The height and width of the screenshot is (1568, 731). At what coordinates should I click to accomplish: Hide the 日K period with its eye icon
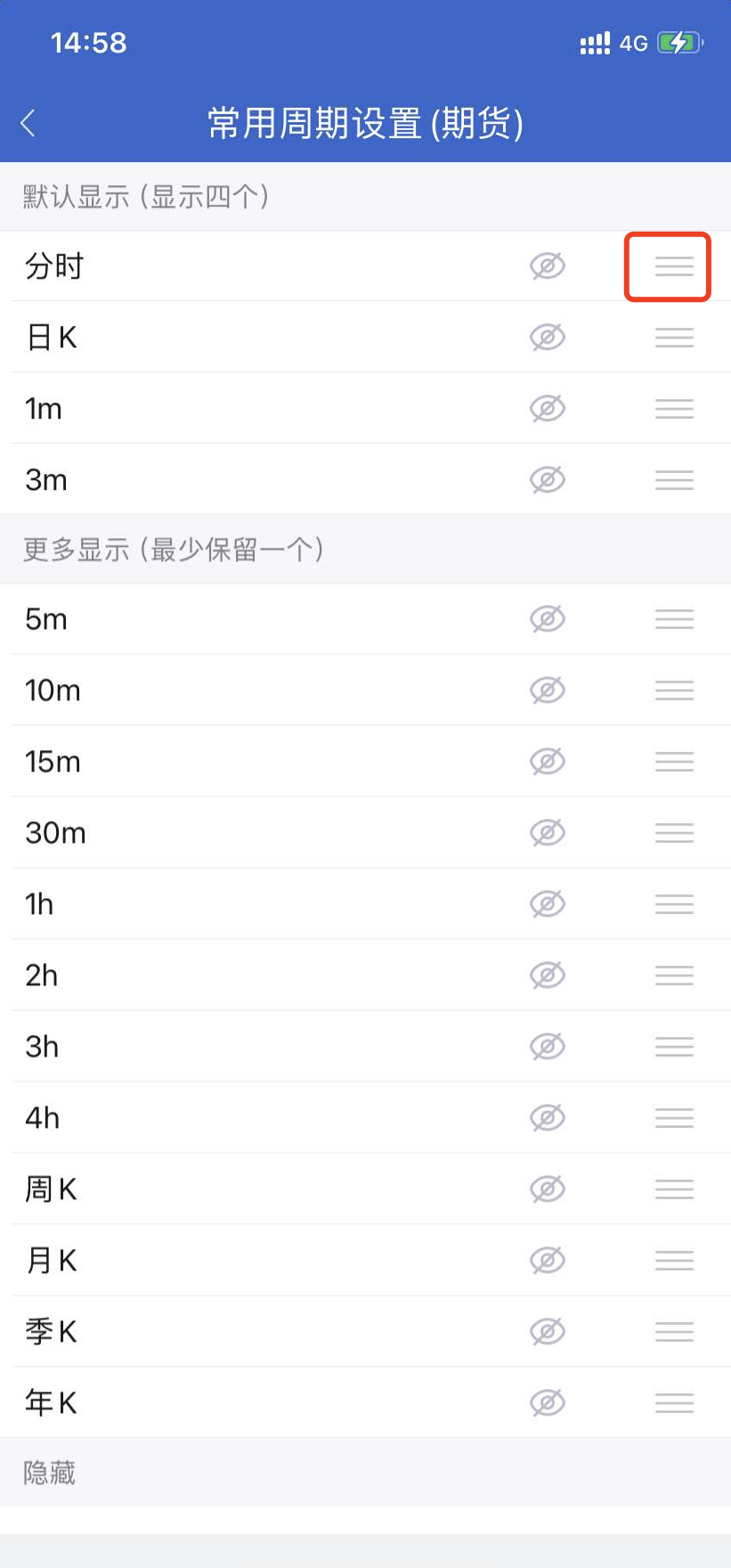point(548,337)
